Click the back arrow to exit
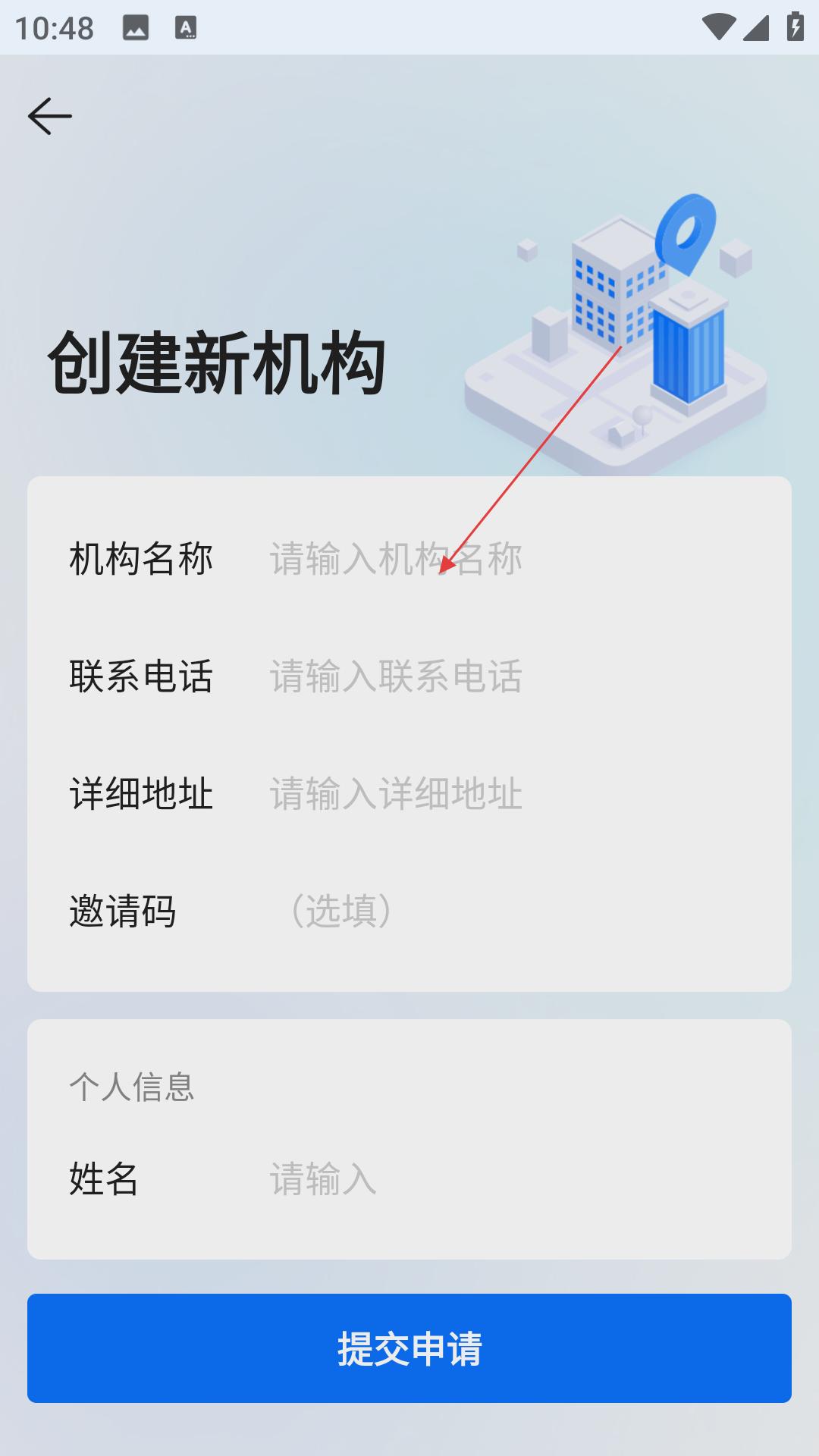The height and width of the screenshot is (1456, 819). (49, 115)
